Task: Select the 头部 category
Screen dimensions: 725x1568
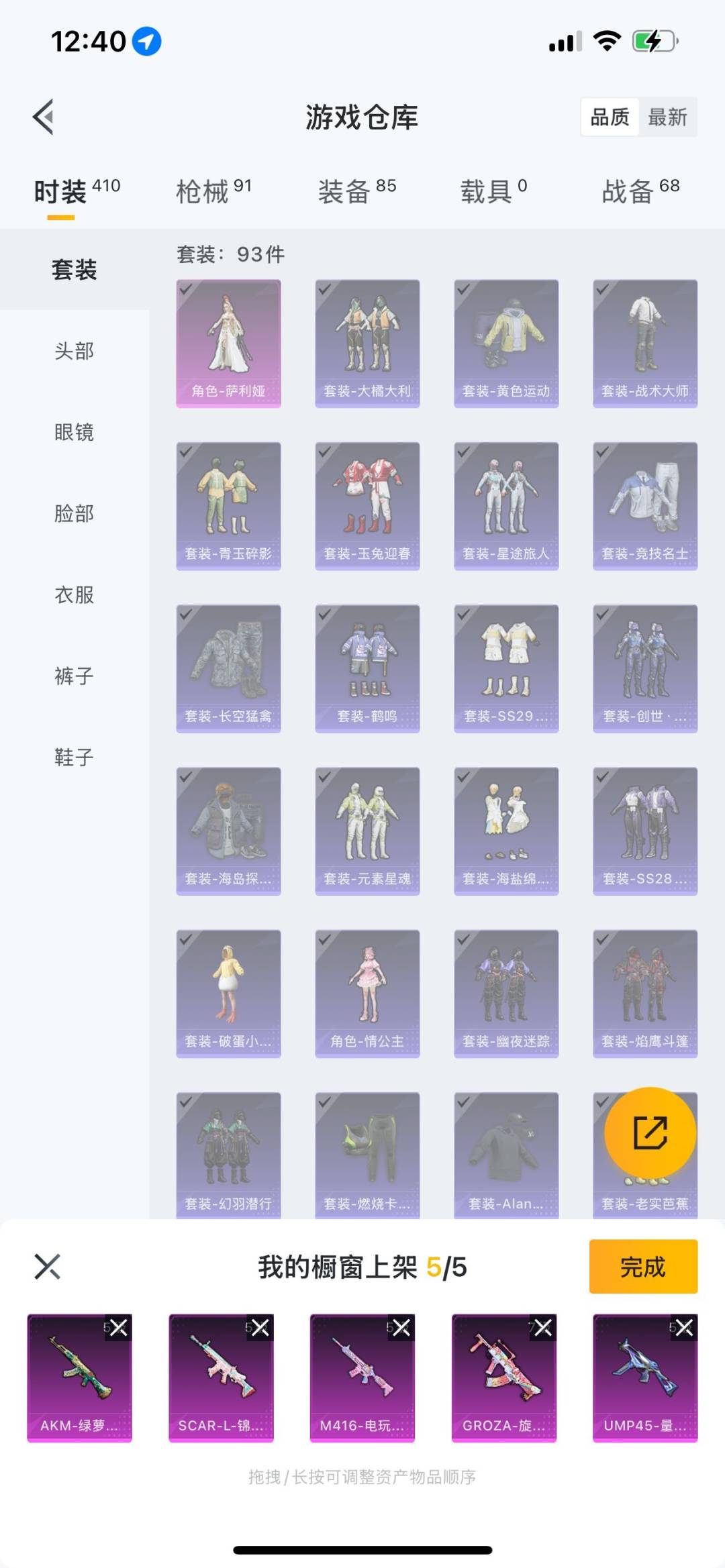Action: pos(74,351)
